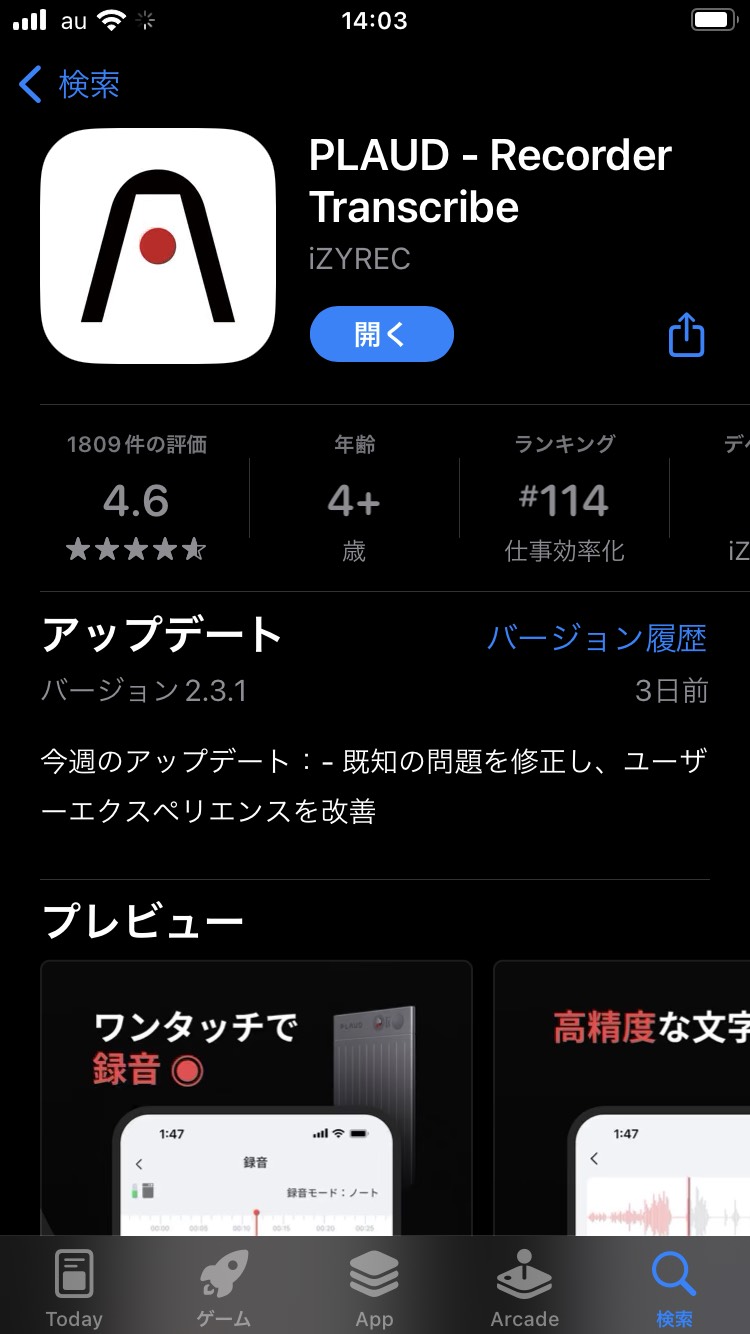Tap the 4.6 rating score

(x=135, y=500)
